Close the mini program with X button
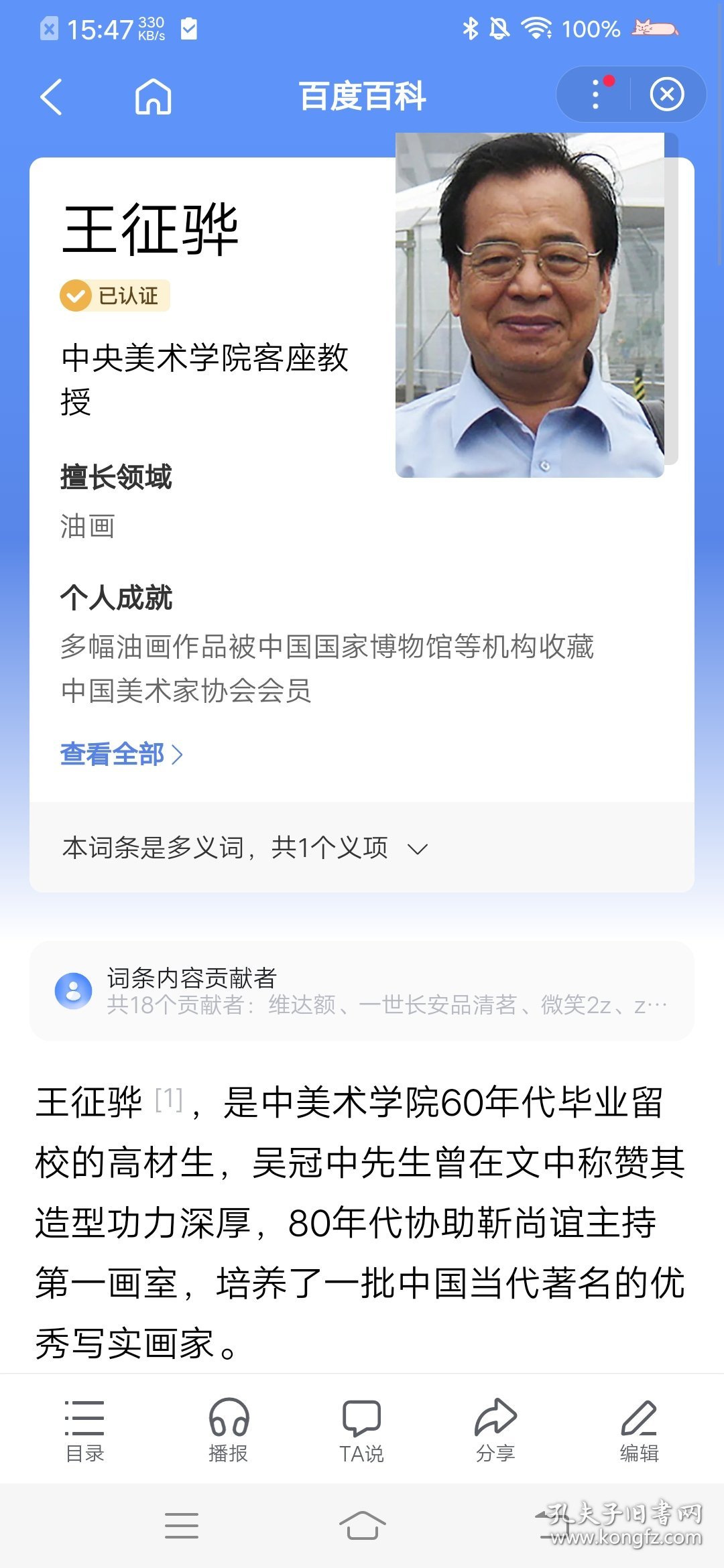 click(x=667, y=94)
